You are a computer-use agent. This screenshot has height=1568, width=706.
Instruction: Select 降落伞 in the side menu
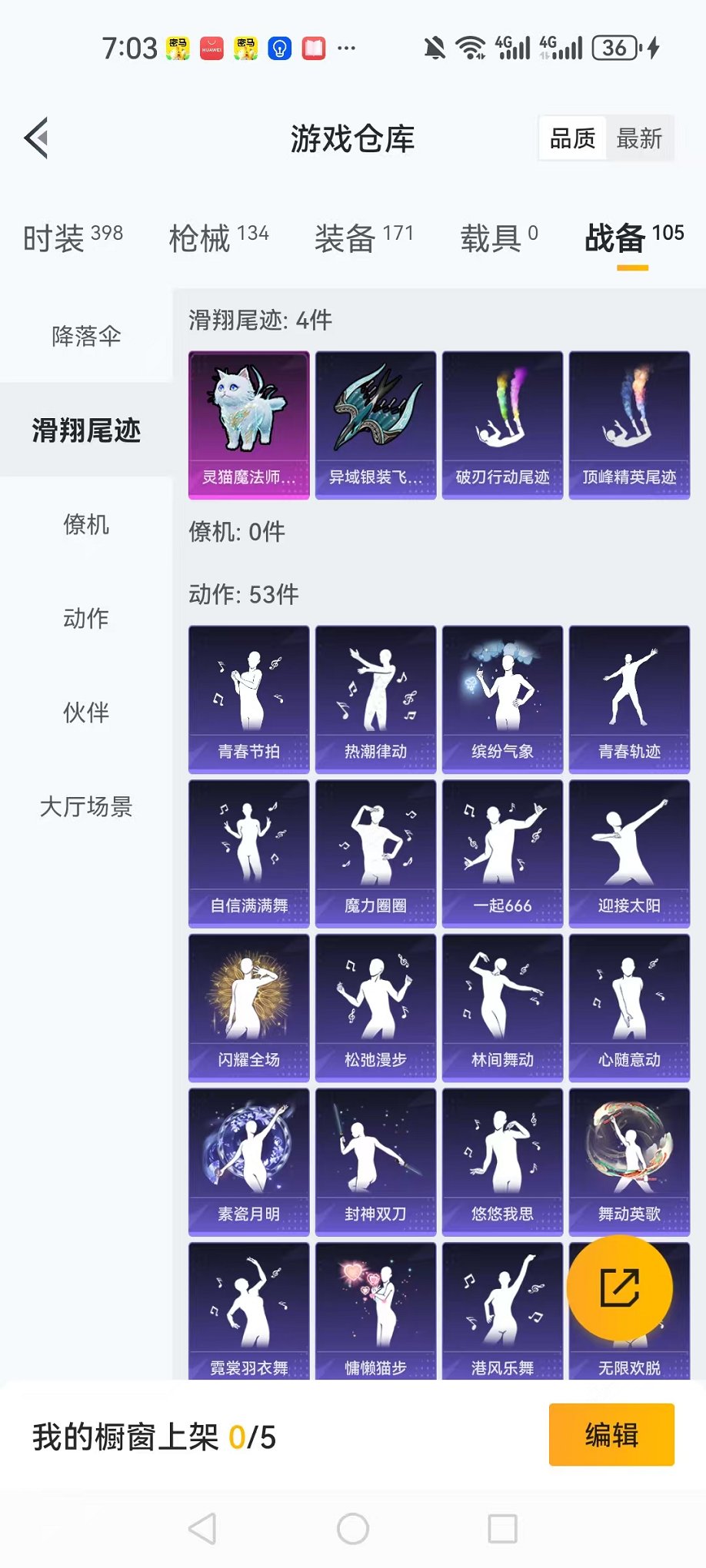[86, 336]
